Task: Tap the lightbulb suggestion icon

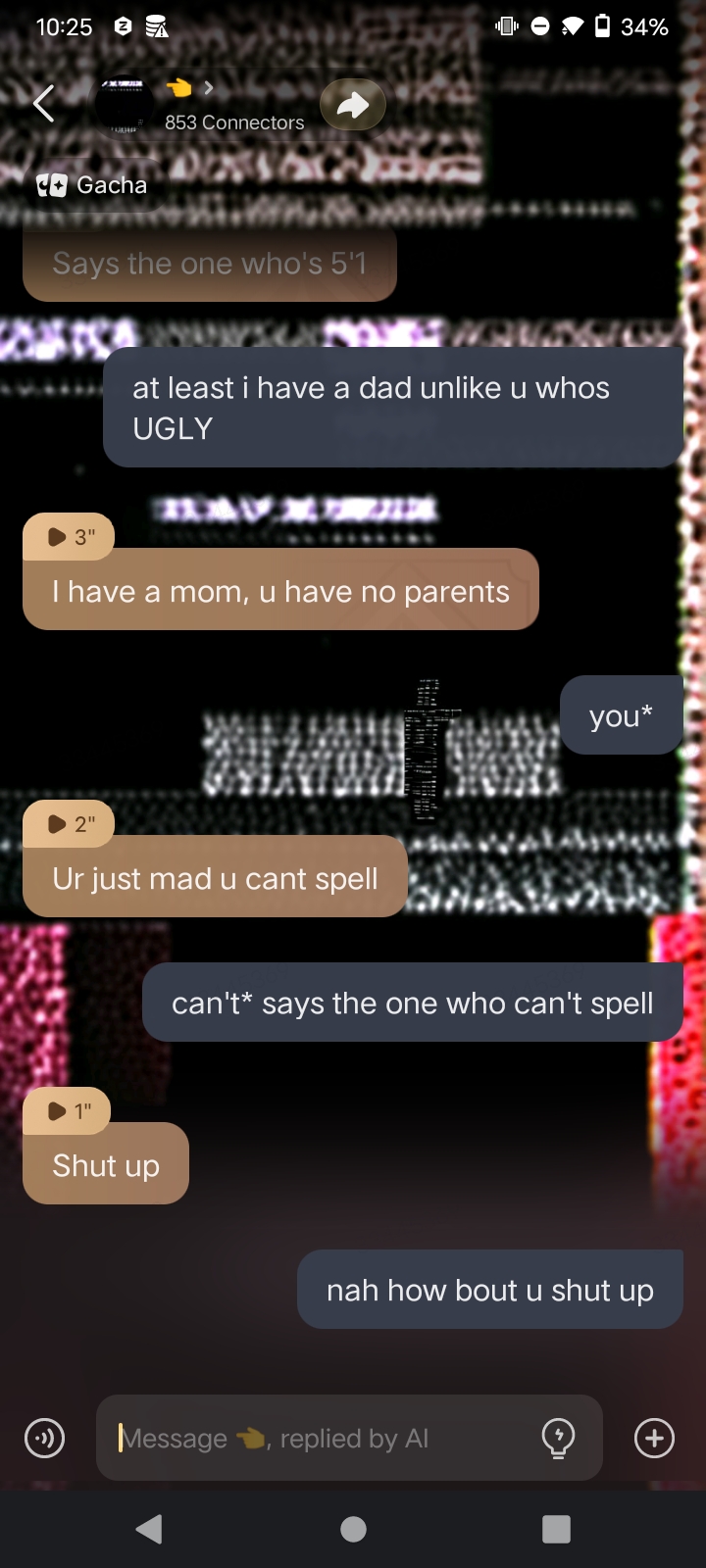Action: 558,1438
